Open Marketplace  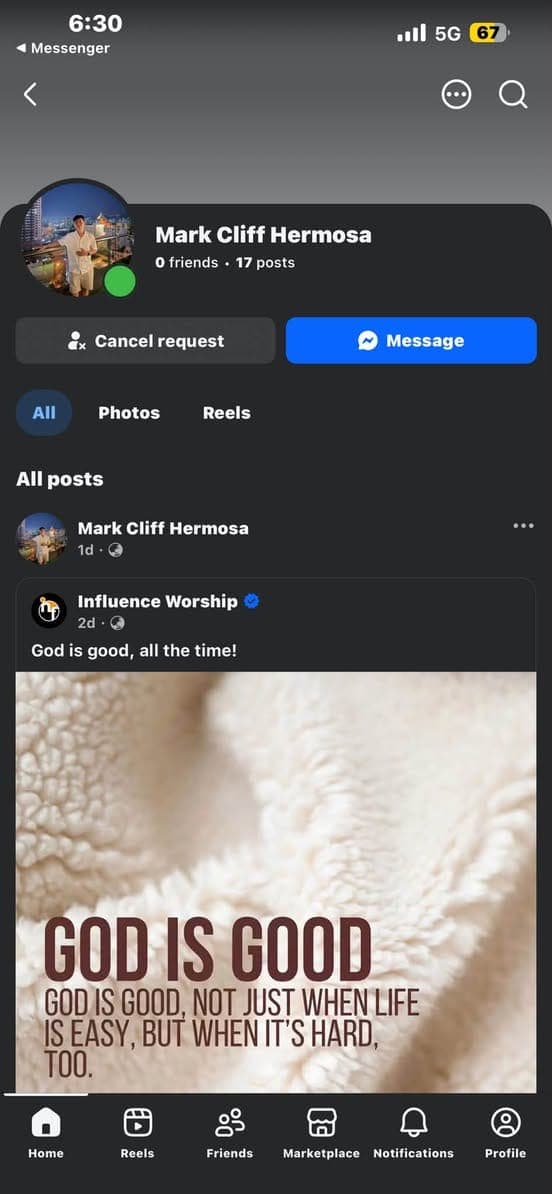321,1133
